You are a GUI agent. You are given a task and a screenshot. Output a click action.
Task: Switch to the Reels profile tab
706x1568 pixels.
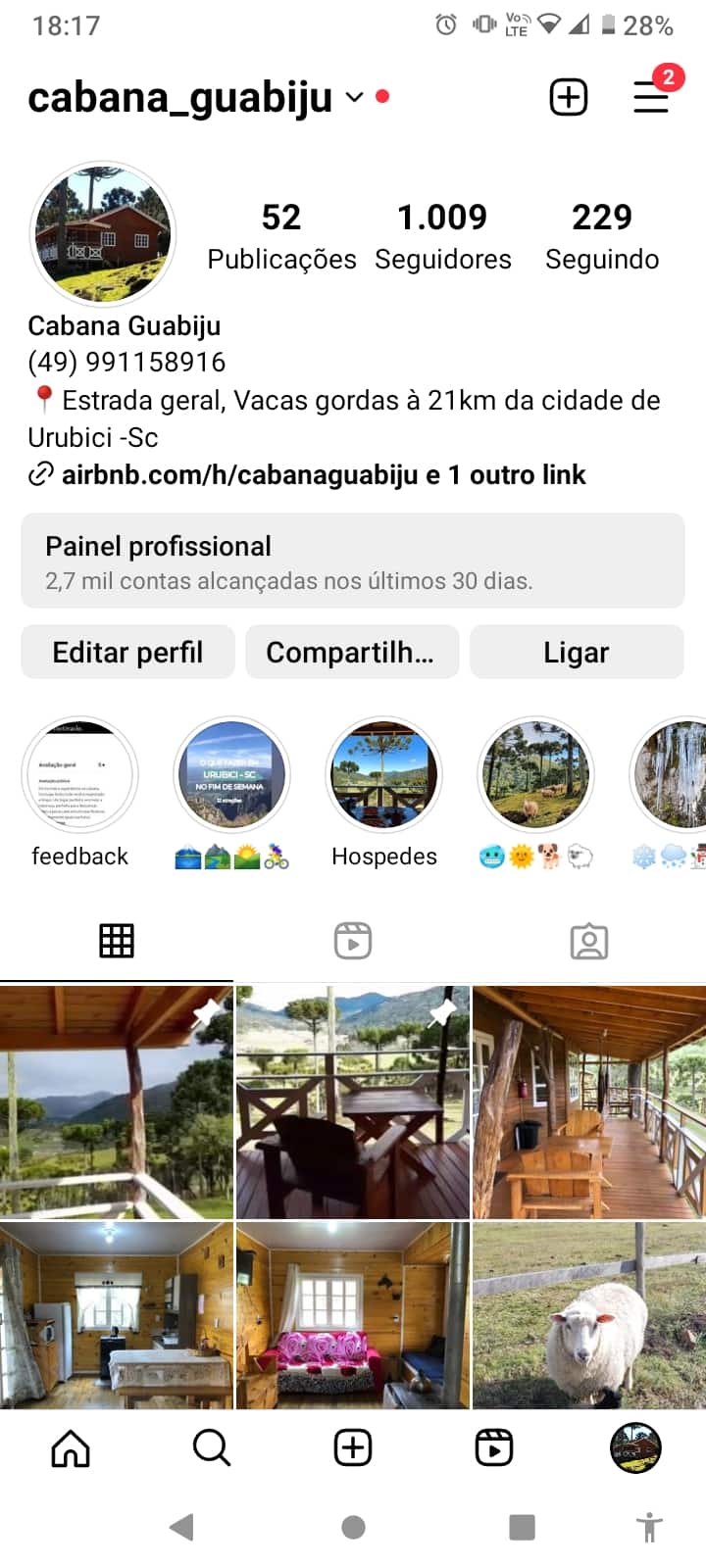click(x=353, y=942)
